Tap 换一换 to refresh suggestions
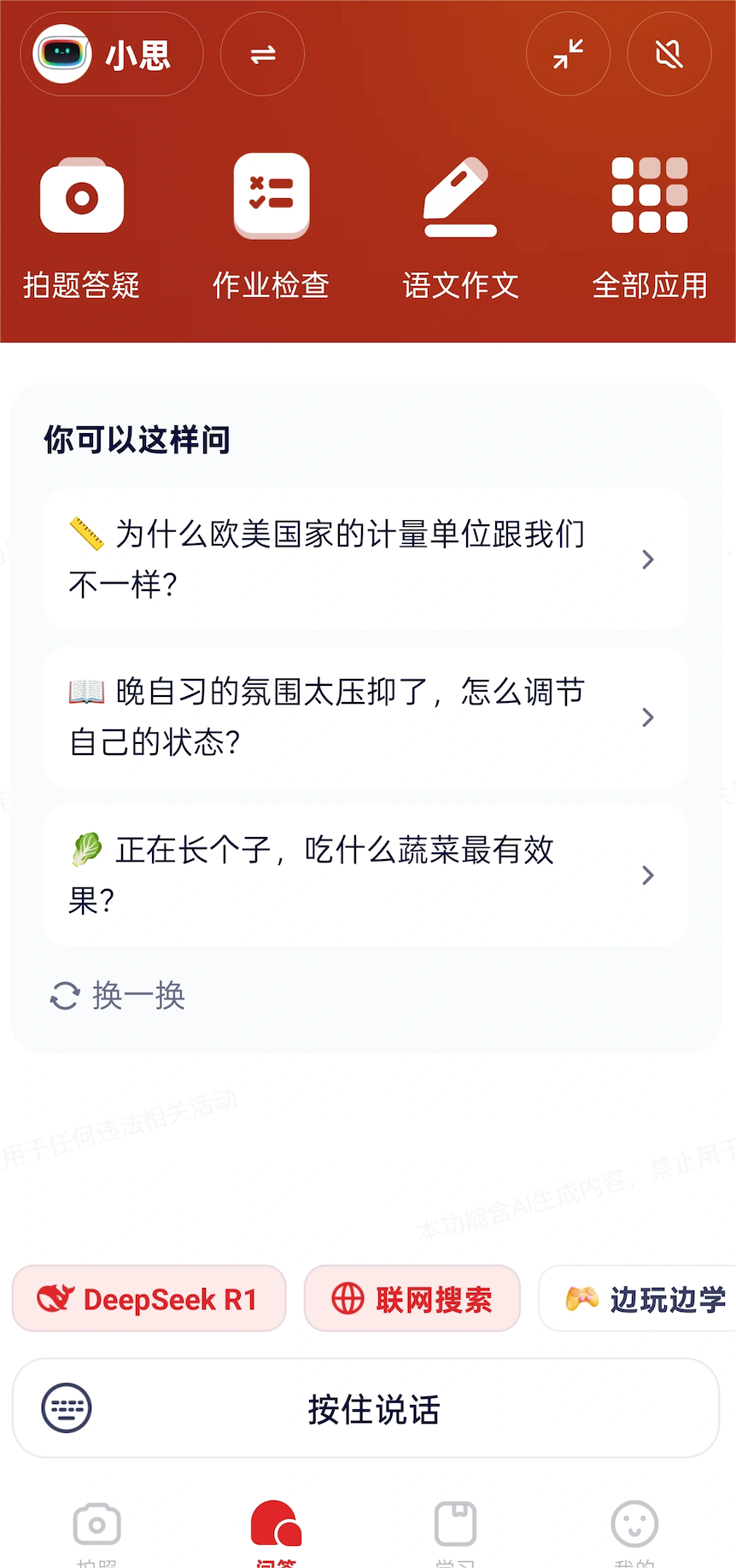This screenshot has width=736, height=1568. (117, 995)
